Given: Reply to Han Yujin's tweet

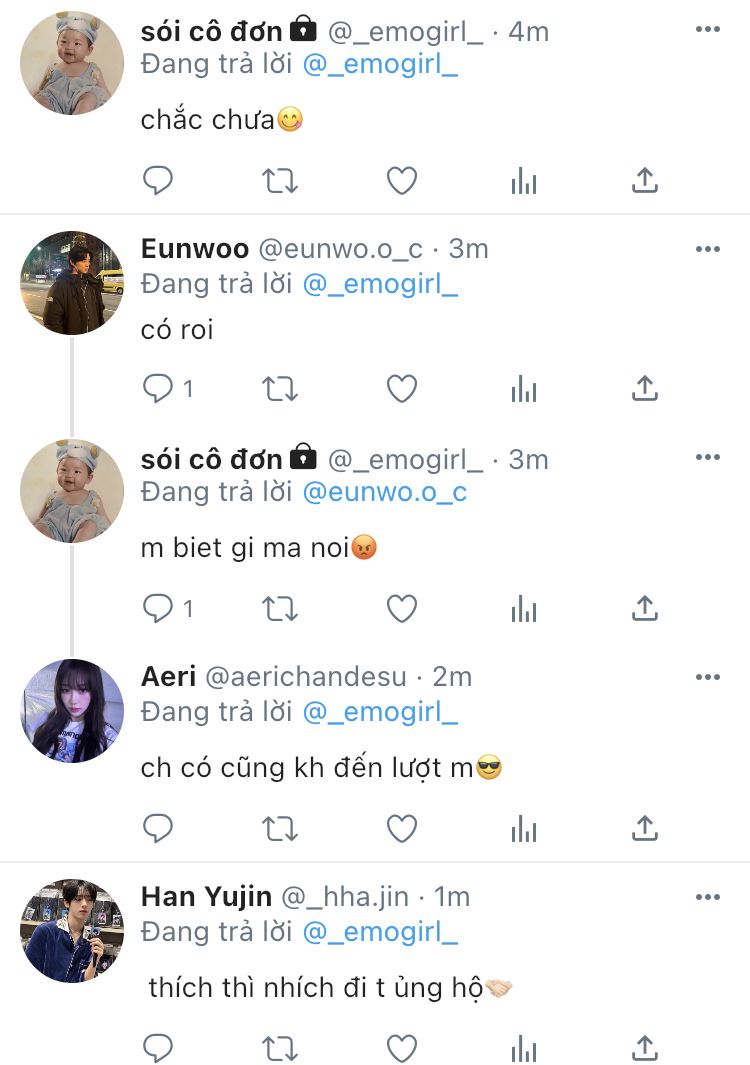Looking at the screenshot, I should [x=158, y=1047].
